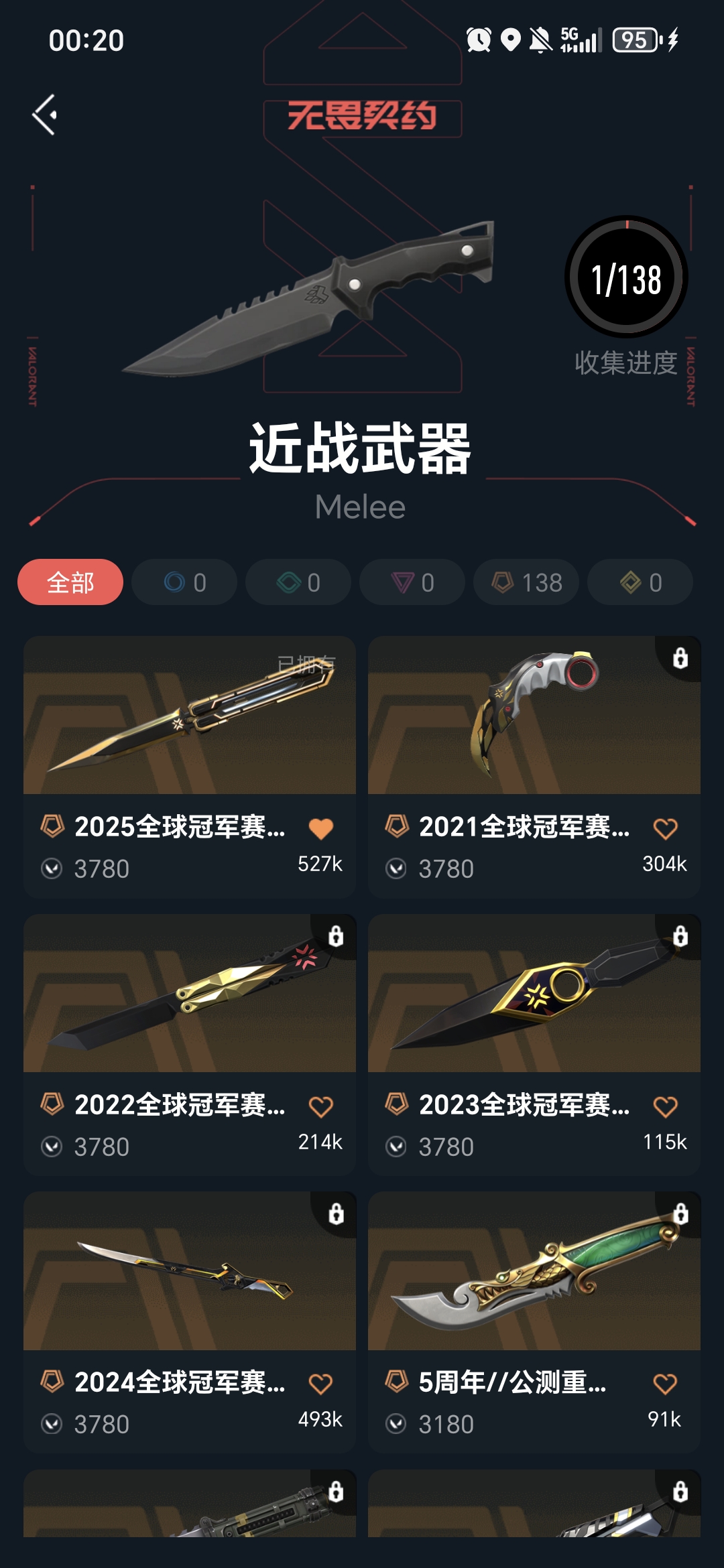Viewport: 724px width, 1568px height.
Task: Open the 2025全球冠军赛 knife card
Action: coord(190,767)
